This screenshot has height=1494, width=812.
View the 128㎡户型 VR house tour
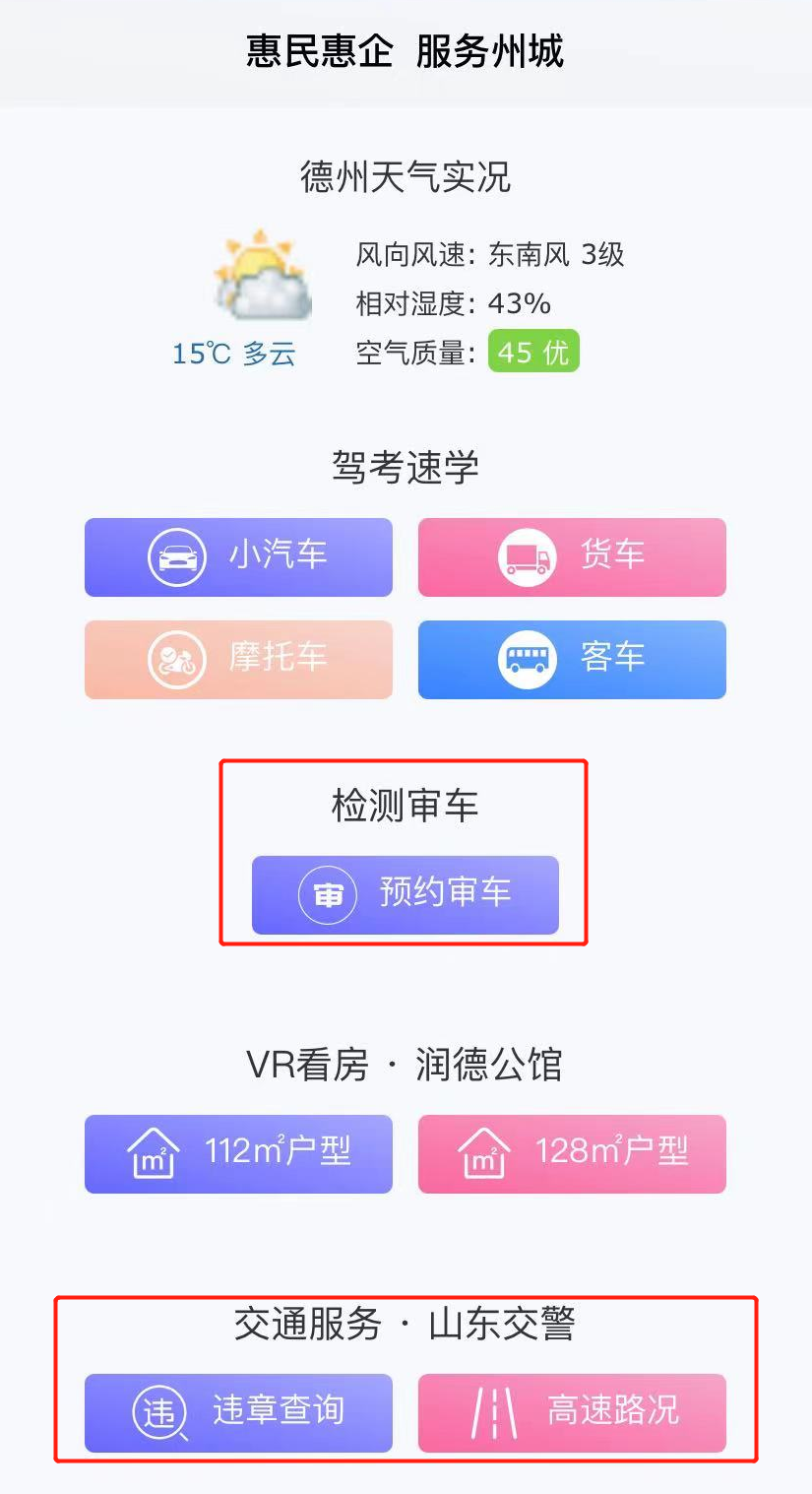[571, 1153]
